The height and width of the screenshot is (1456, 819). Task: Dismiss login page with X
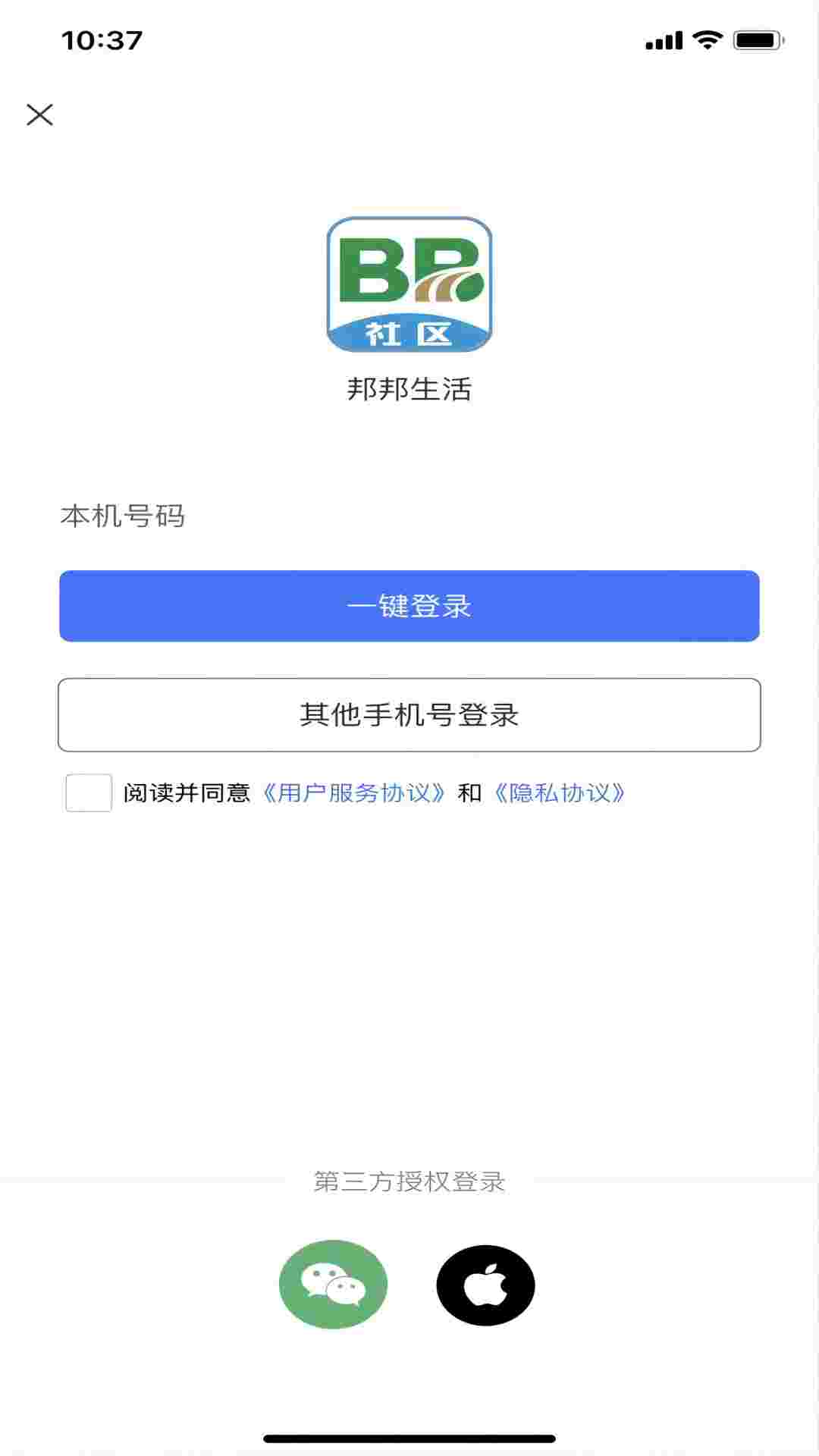(40, 115)
